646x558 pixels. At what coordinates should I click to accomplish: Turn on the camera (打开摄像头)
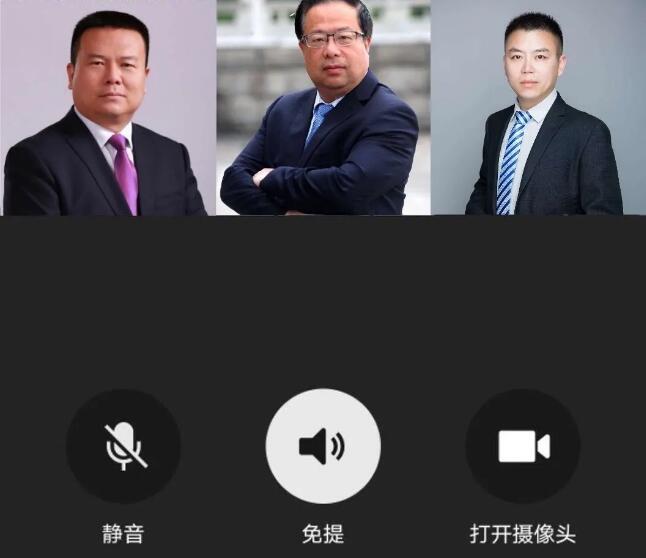[523, 446]
